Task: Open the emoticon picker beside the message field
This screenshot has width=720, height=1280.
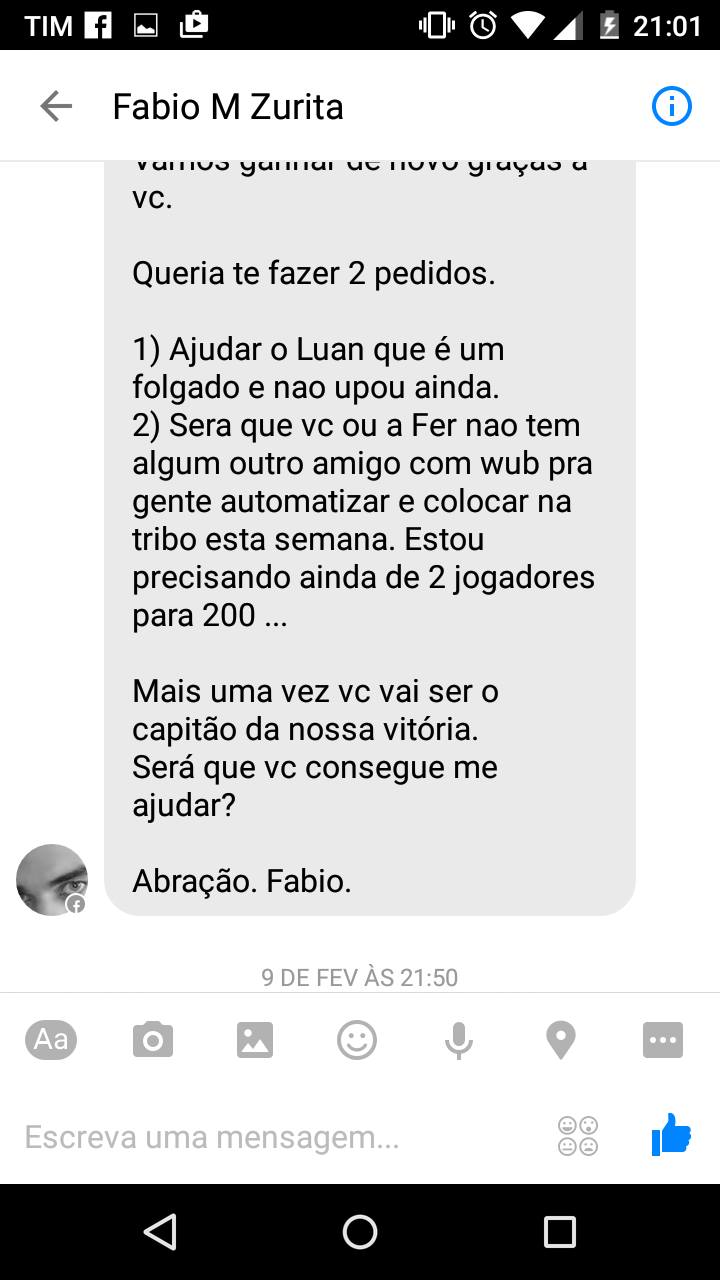Action: coord(577,1136)
